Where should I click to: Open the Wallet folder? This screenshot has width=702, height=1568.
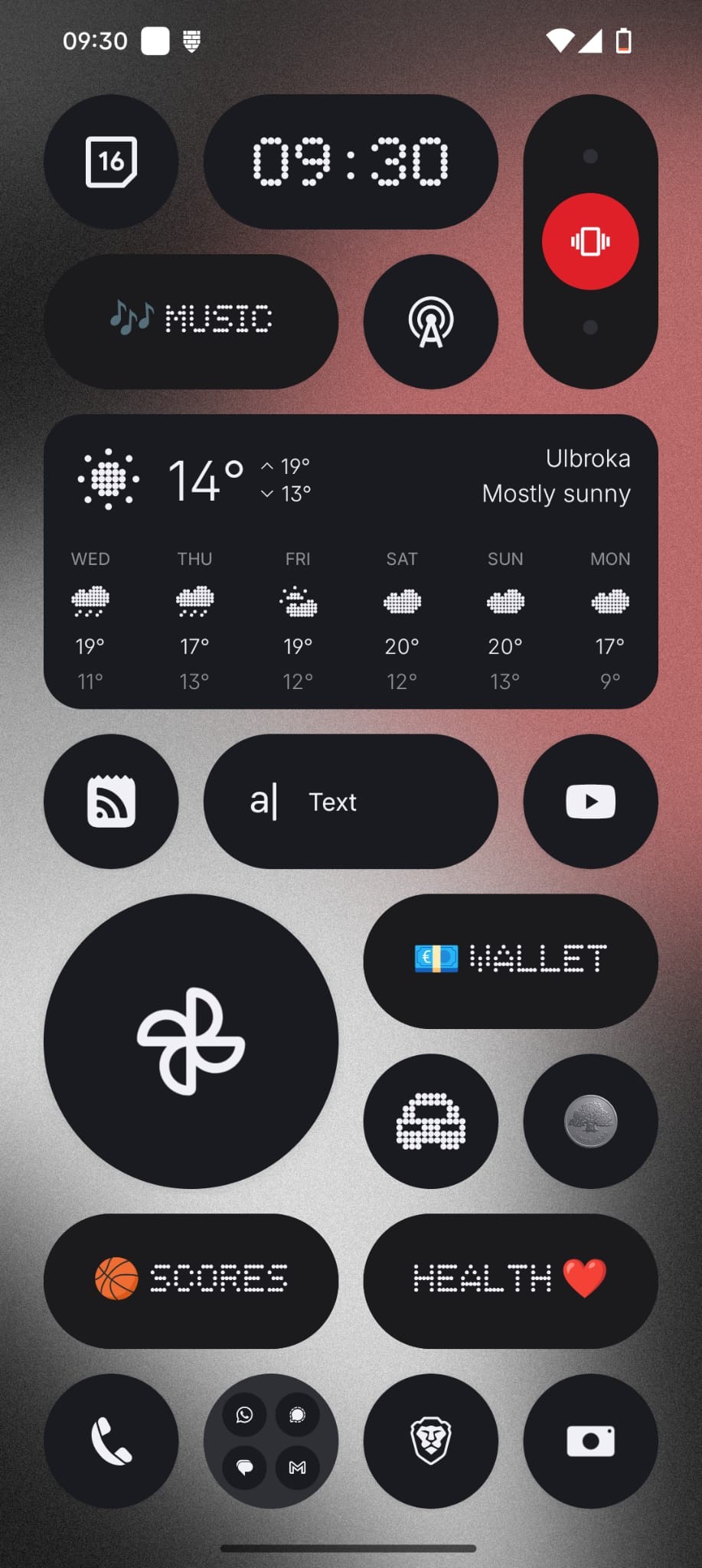[x=510, y=960]
